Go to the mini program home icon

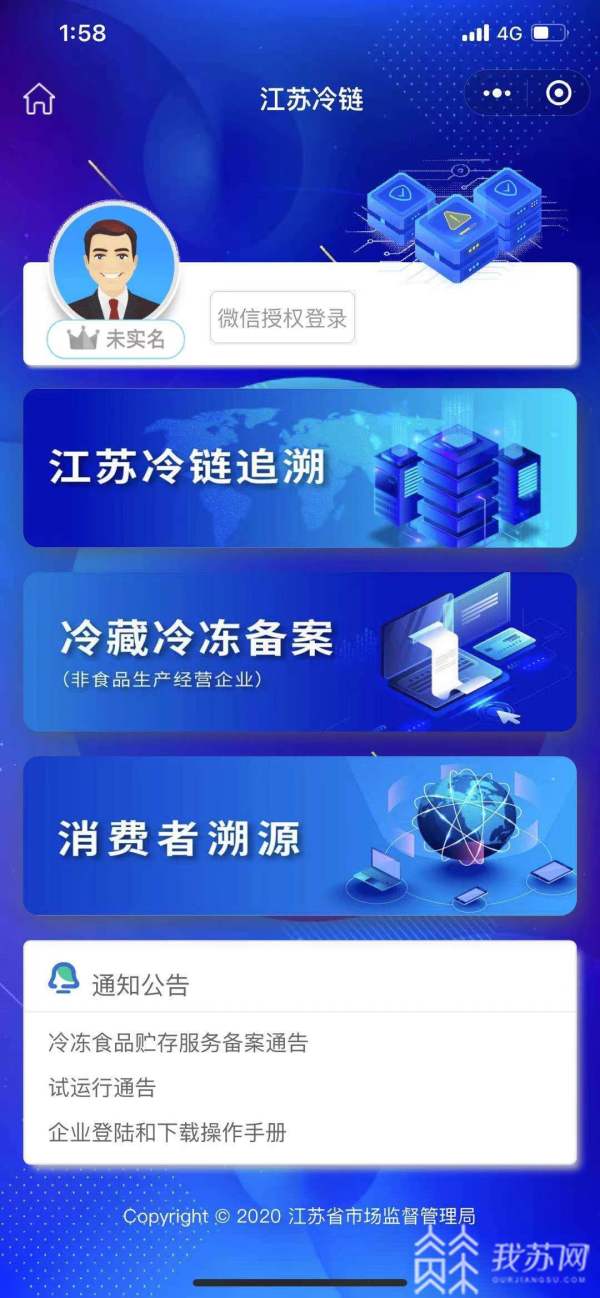click(39, 98)
